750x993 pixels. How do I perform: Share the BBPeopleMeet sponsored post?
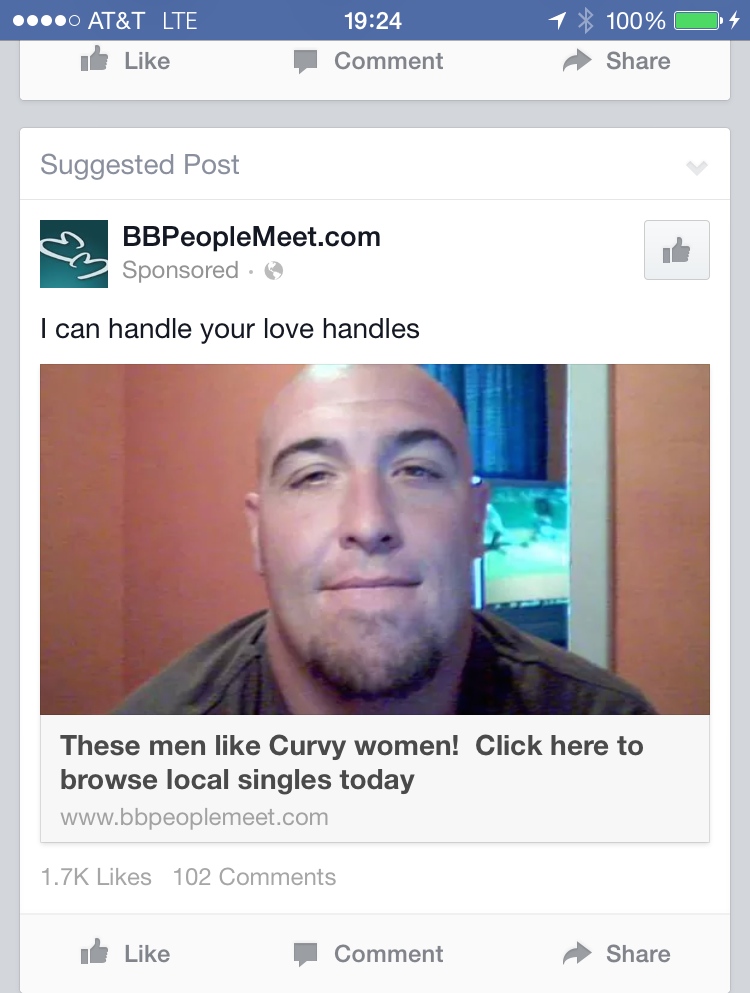(616, 954)
